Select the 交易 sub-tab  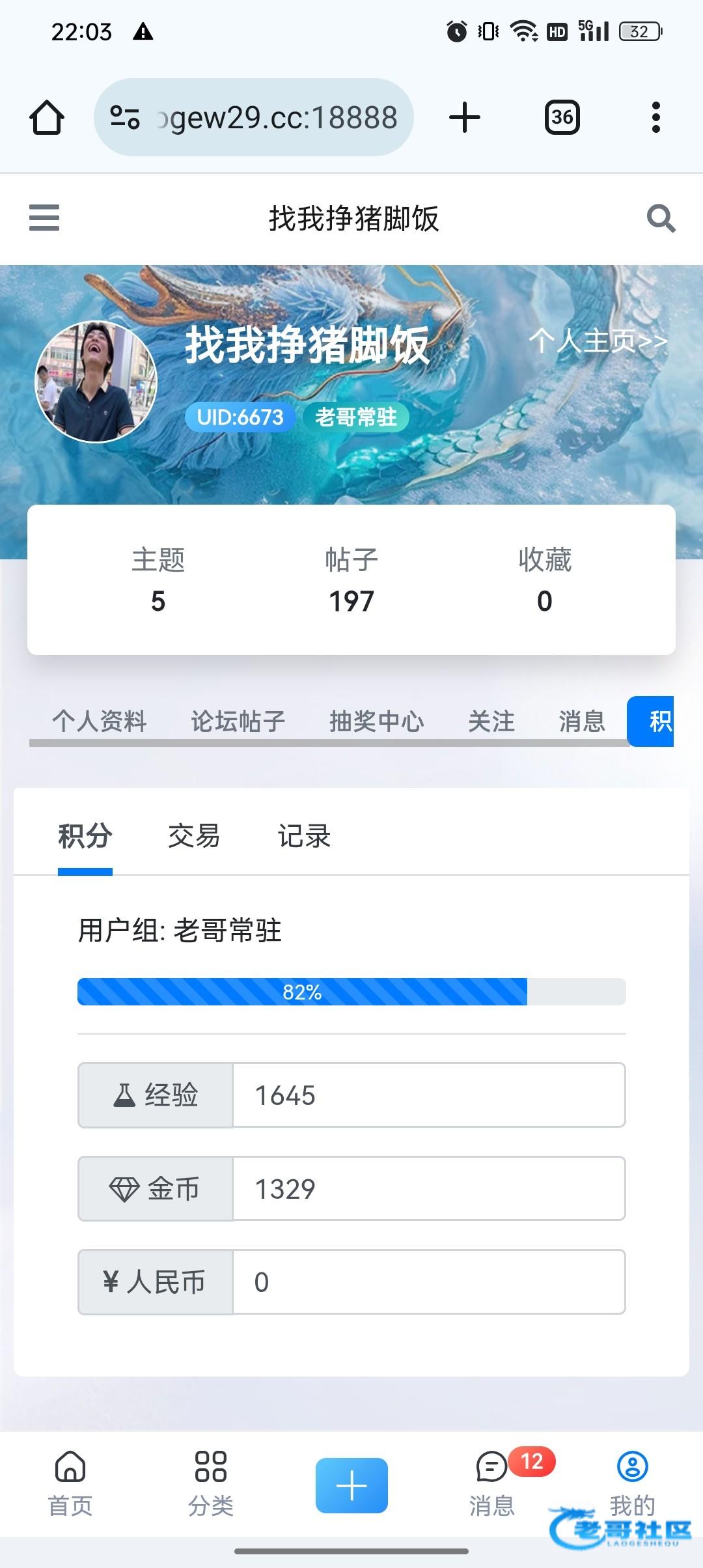[x=194, y=836]
